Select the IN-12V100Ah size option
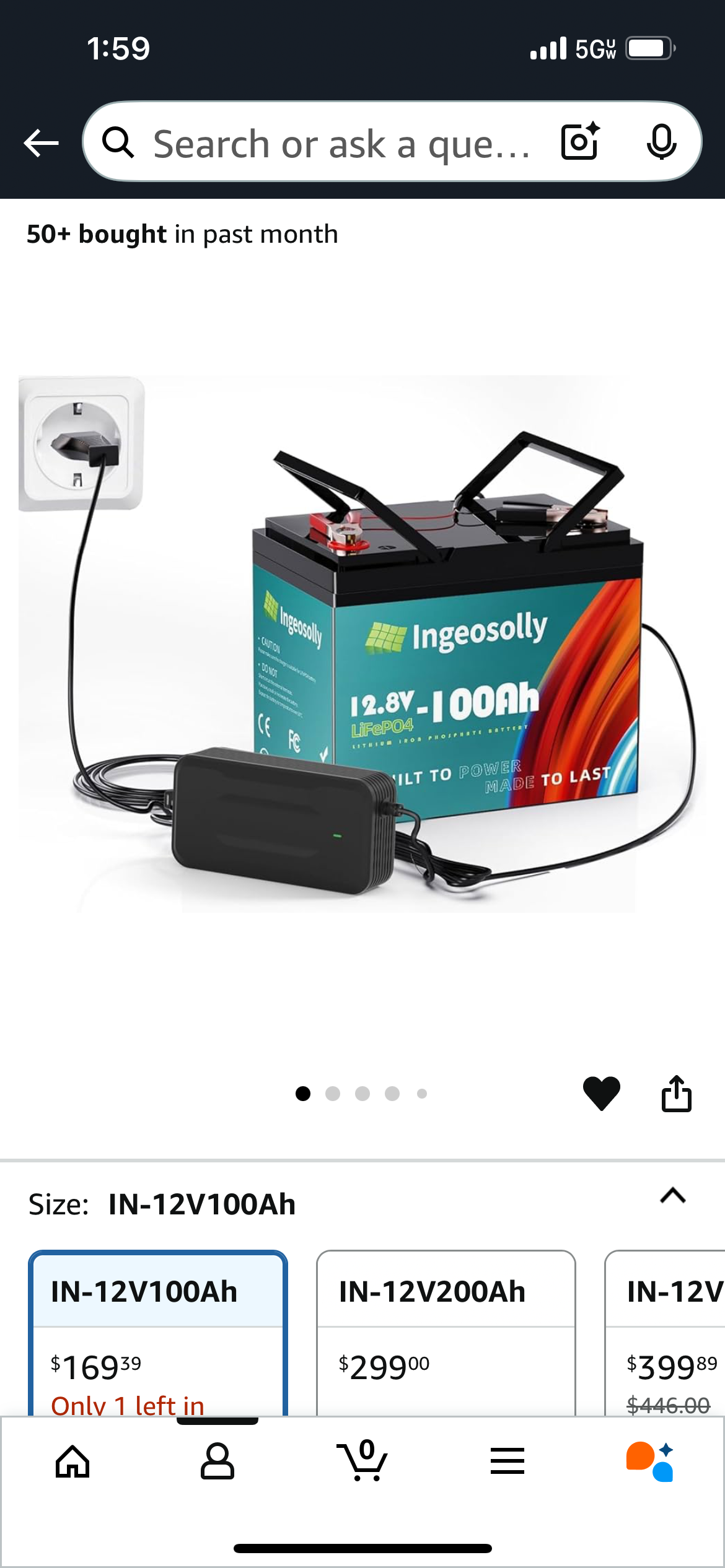The image size is (725, 1568). (158, 1331)
